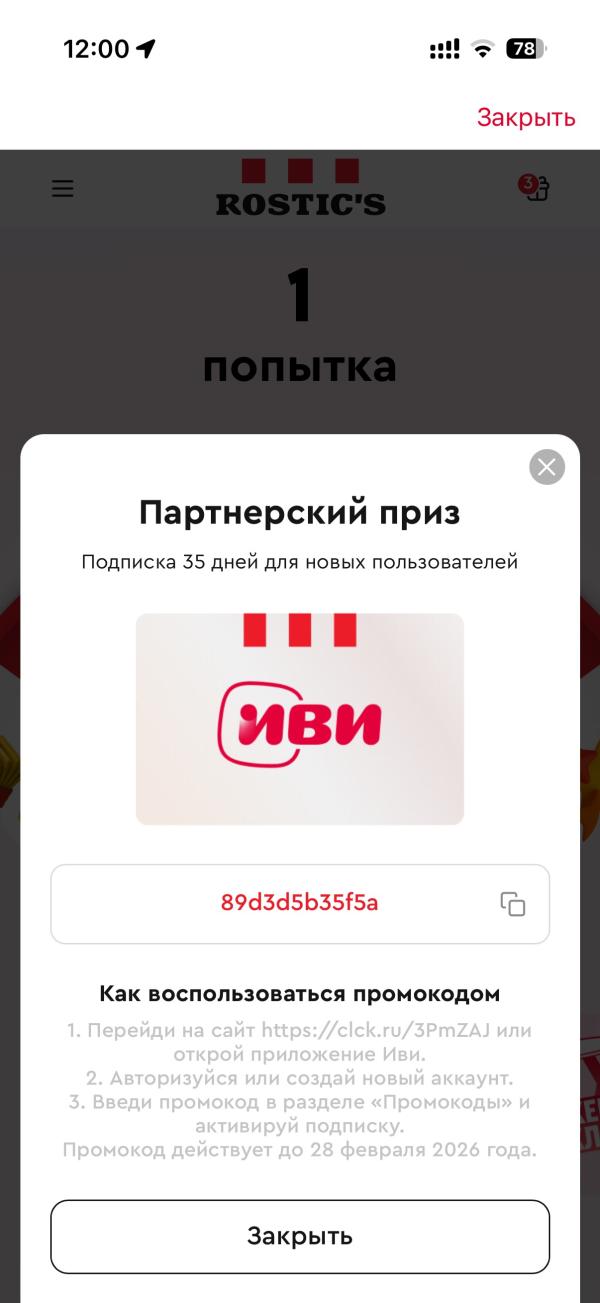Copy the promo code 89d3d5b35f5a
The image size is (600, 1303).
point(513,904)
